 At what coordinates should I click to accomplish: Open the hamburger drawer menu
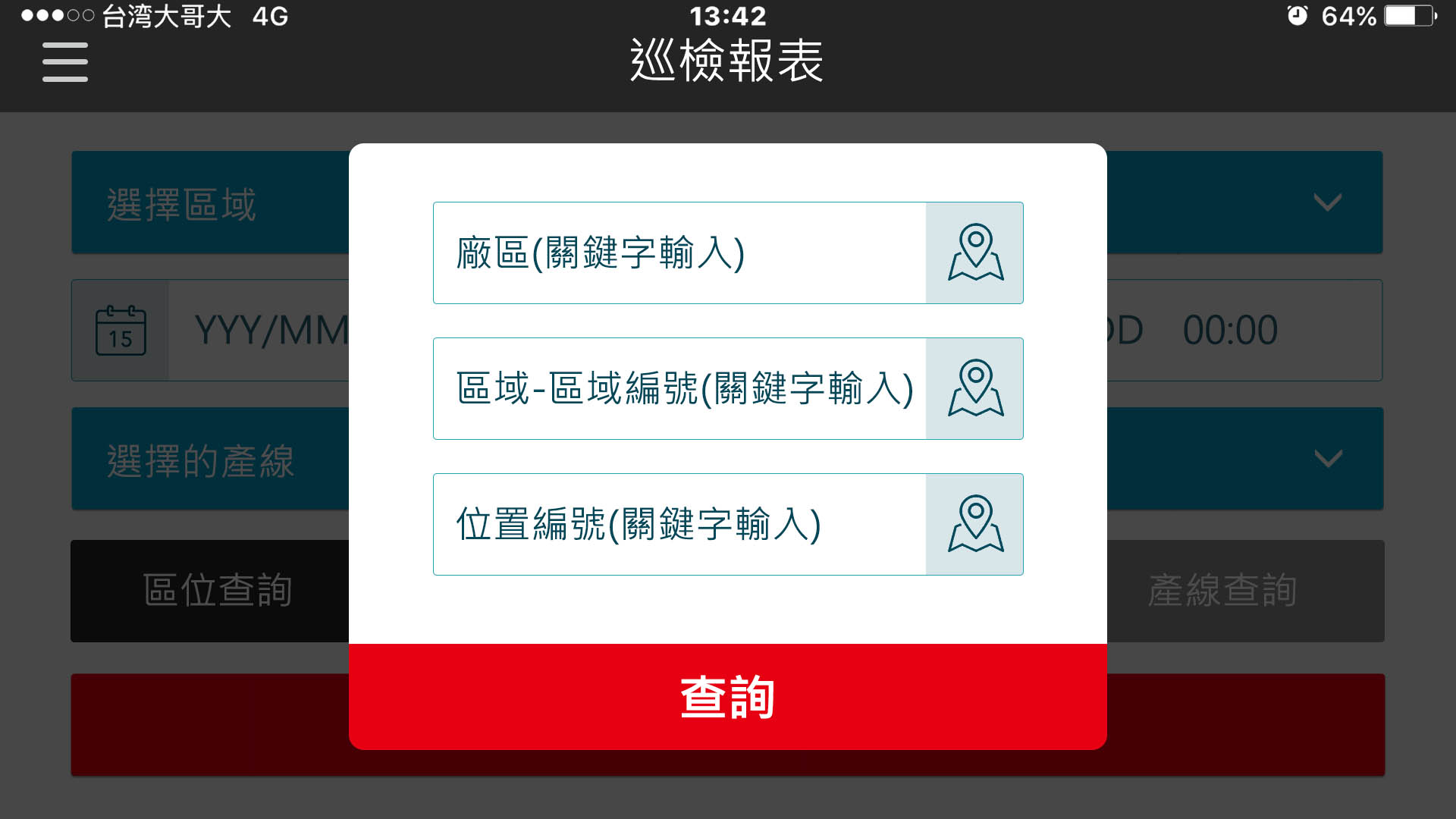point(65,61)
